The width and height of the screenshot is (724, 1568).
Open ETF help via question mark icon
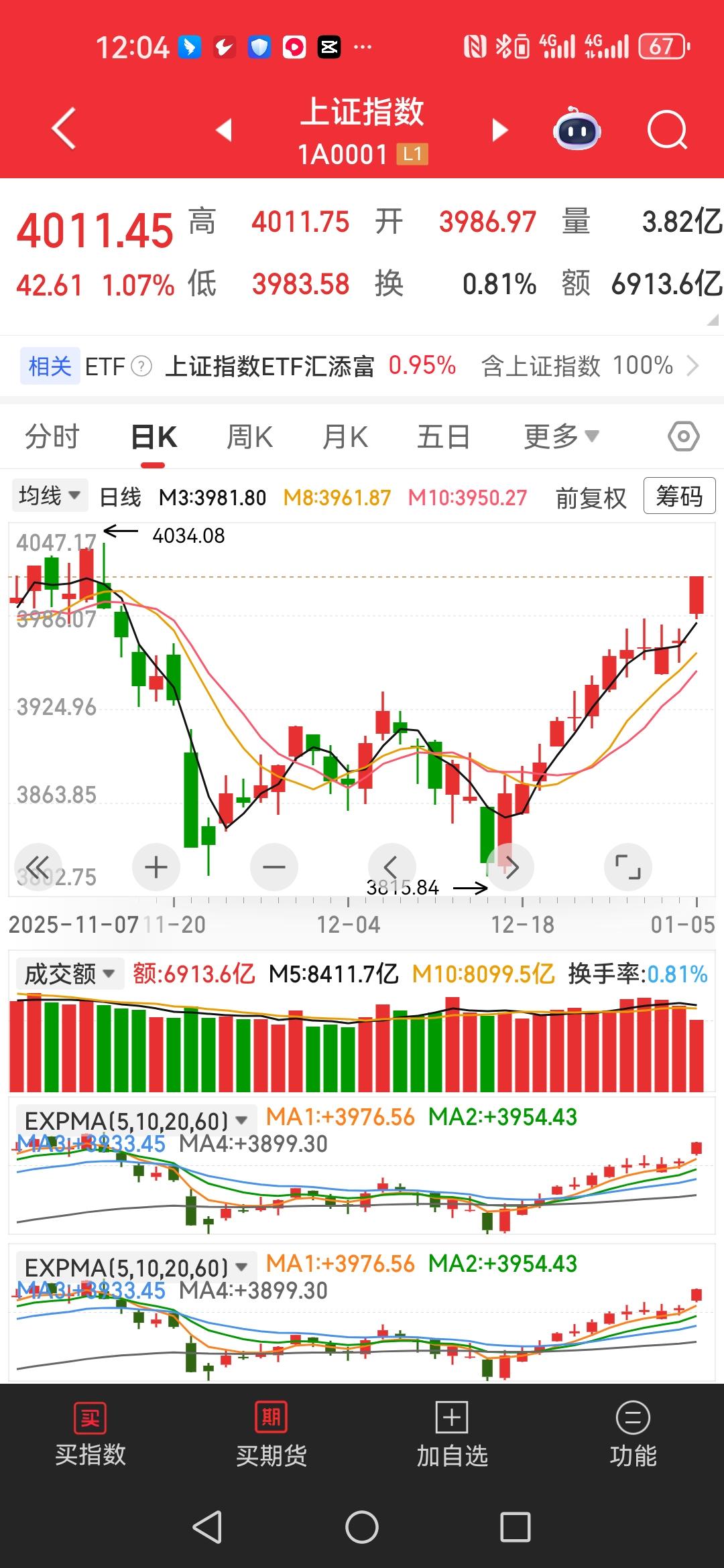point(140,366)
